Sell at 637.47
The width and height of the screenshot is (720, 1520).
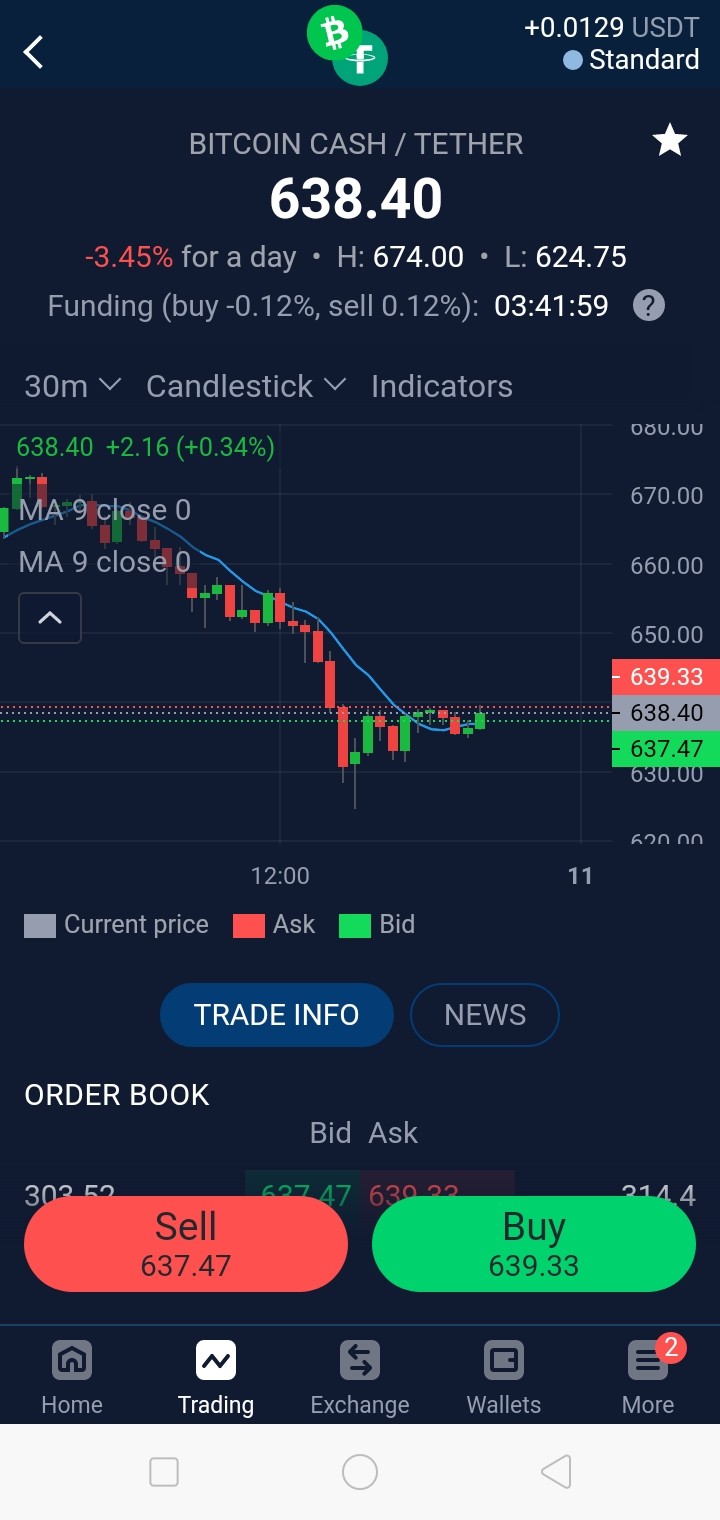[x=186, y=1244]
